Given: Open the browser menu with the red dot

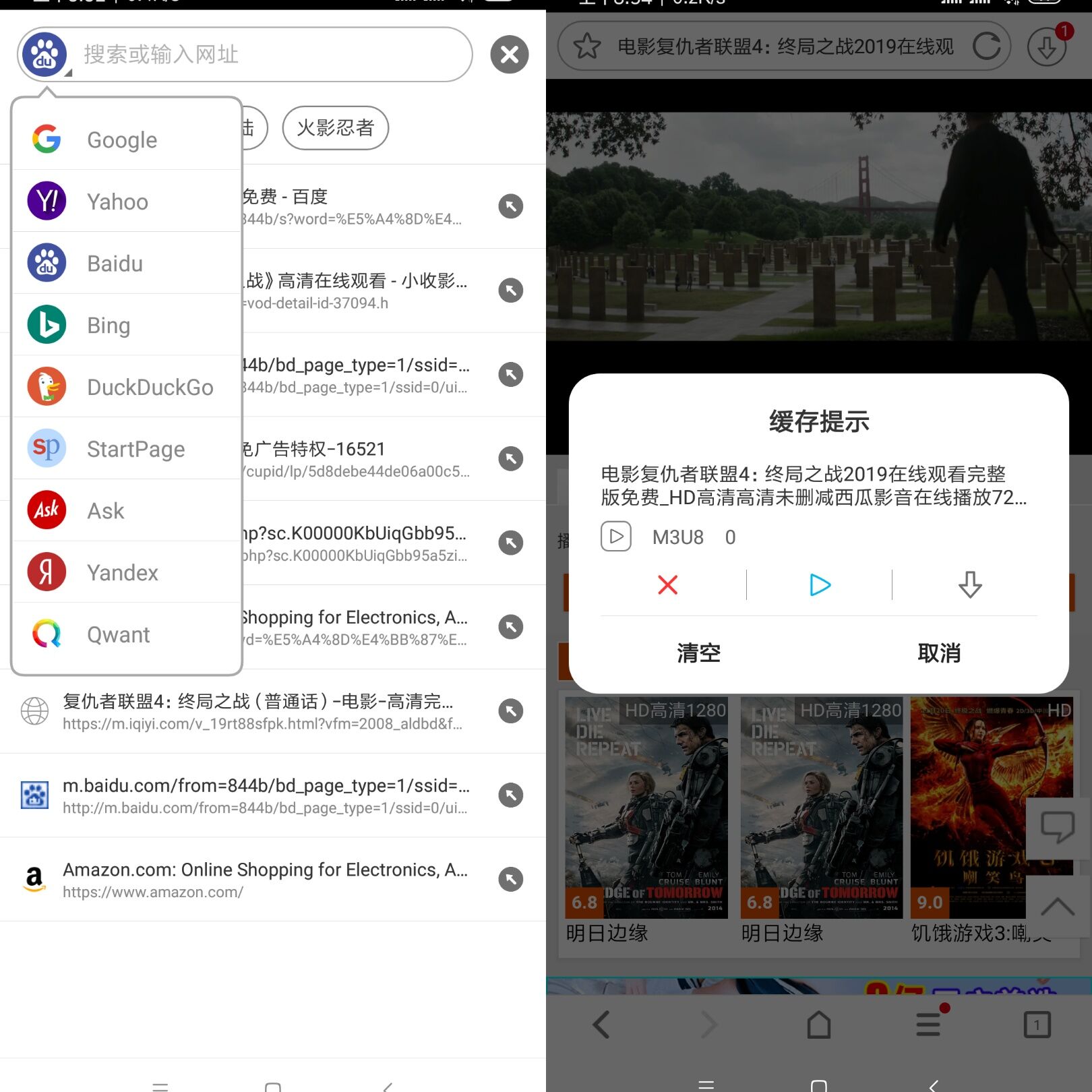Looking at the screenshot, I should tap(928, 1025).
